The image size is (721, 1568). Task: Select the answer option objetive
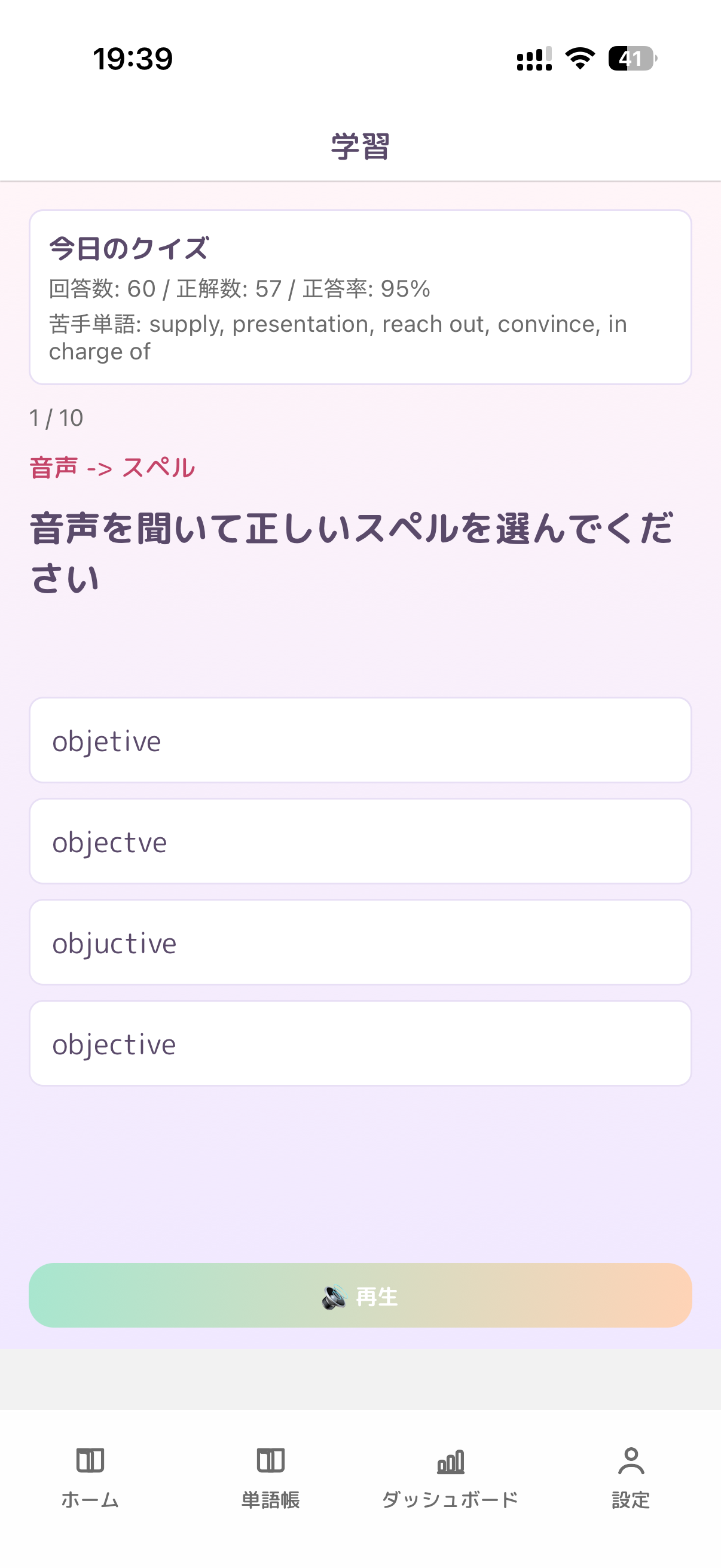coord(360,740)
